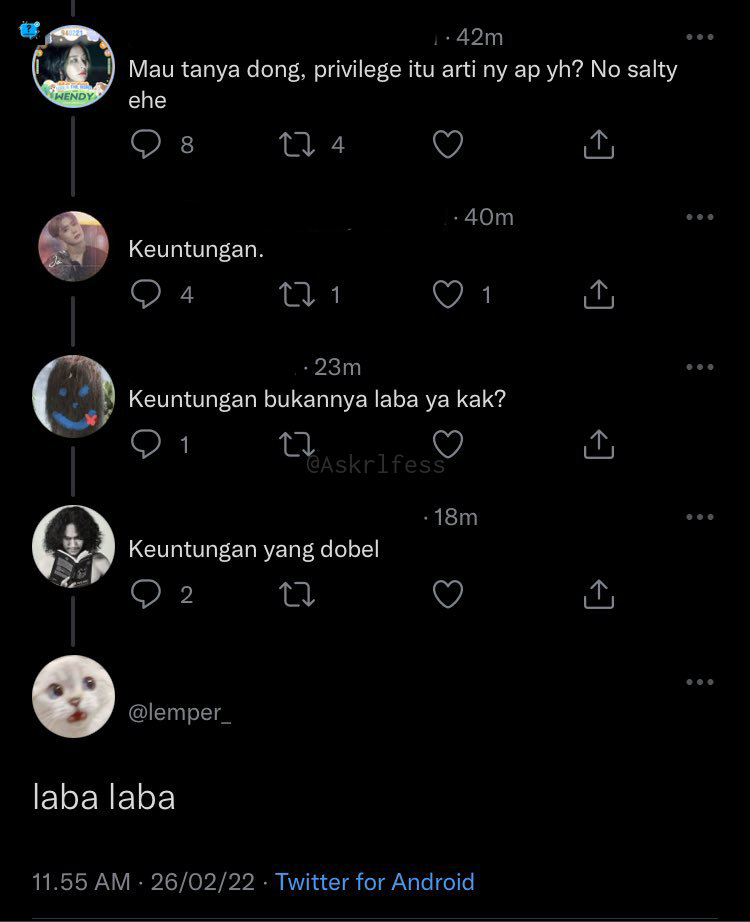Reply to the 'privilege itu arti ny' tweet
Screen dimensions: 750x922
146,145
